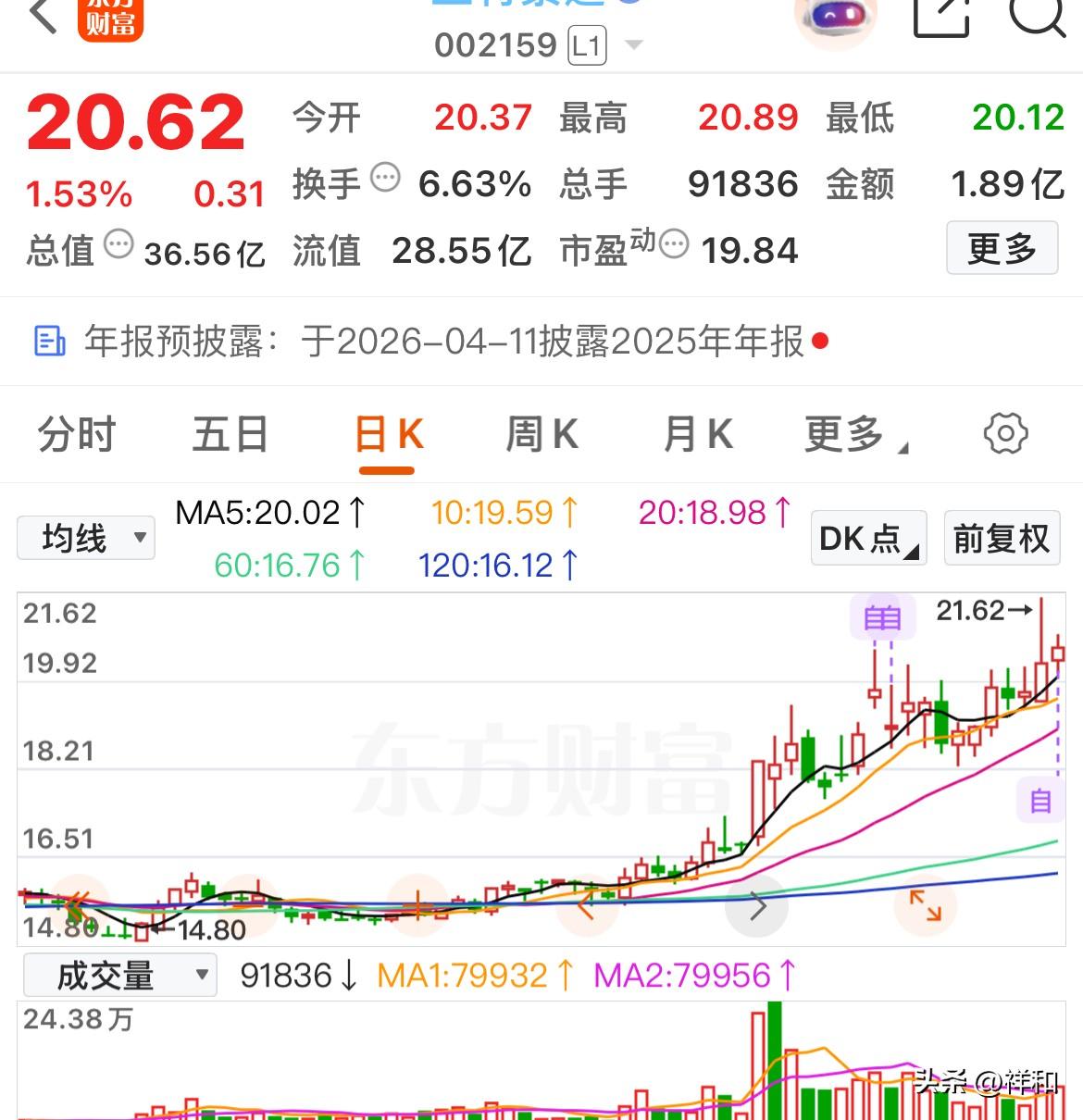Viewport: 1083px width, 1120px height.
Task: Tap the info icon next to 总值
Action: [117, 245]
